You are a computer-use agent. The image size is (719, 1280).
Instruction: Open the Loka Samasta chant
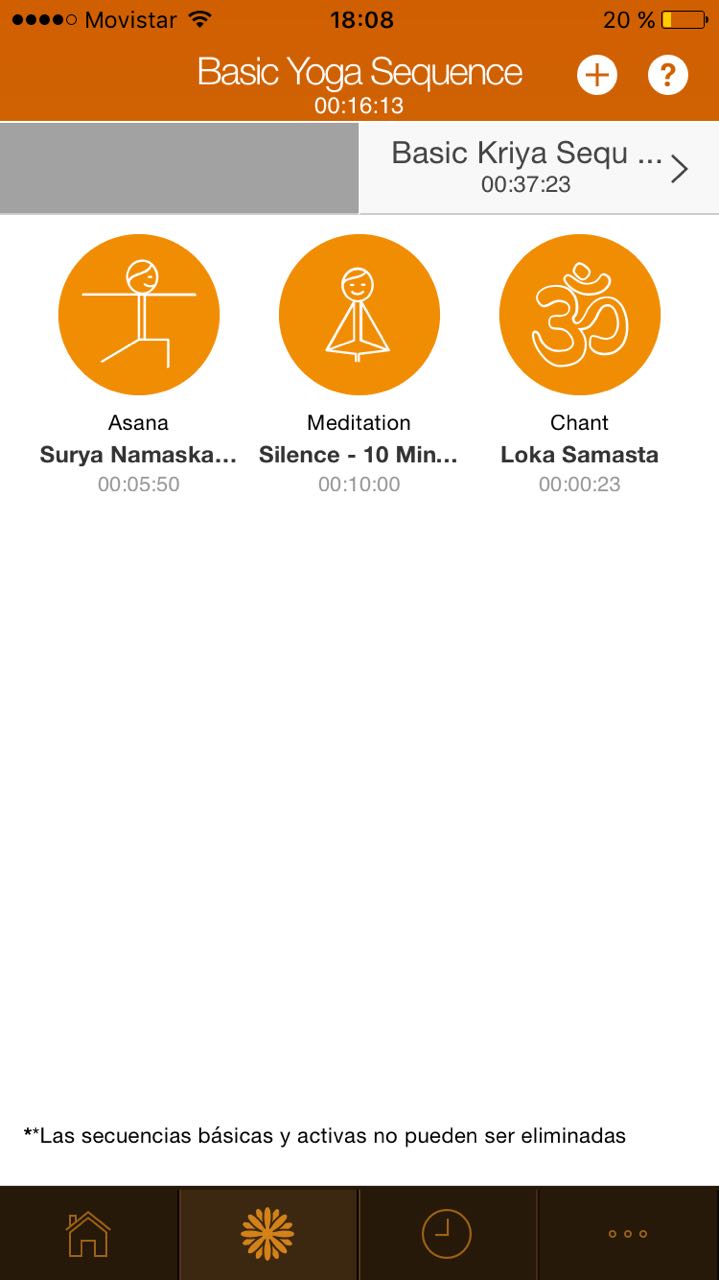click(x=579, y=316)
